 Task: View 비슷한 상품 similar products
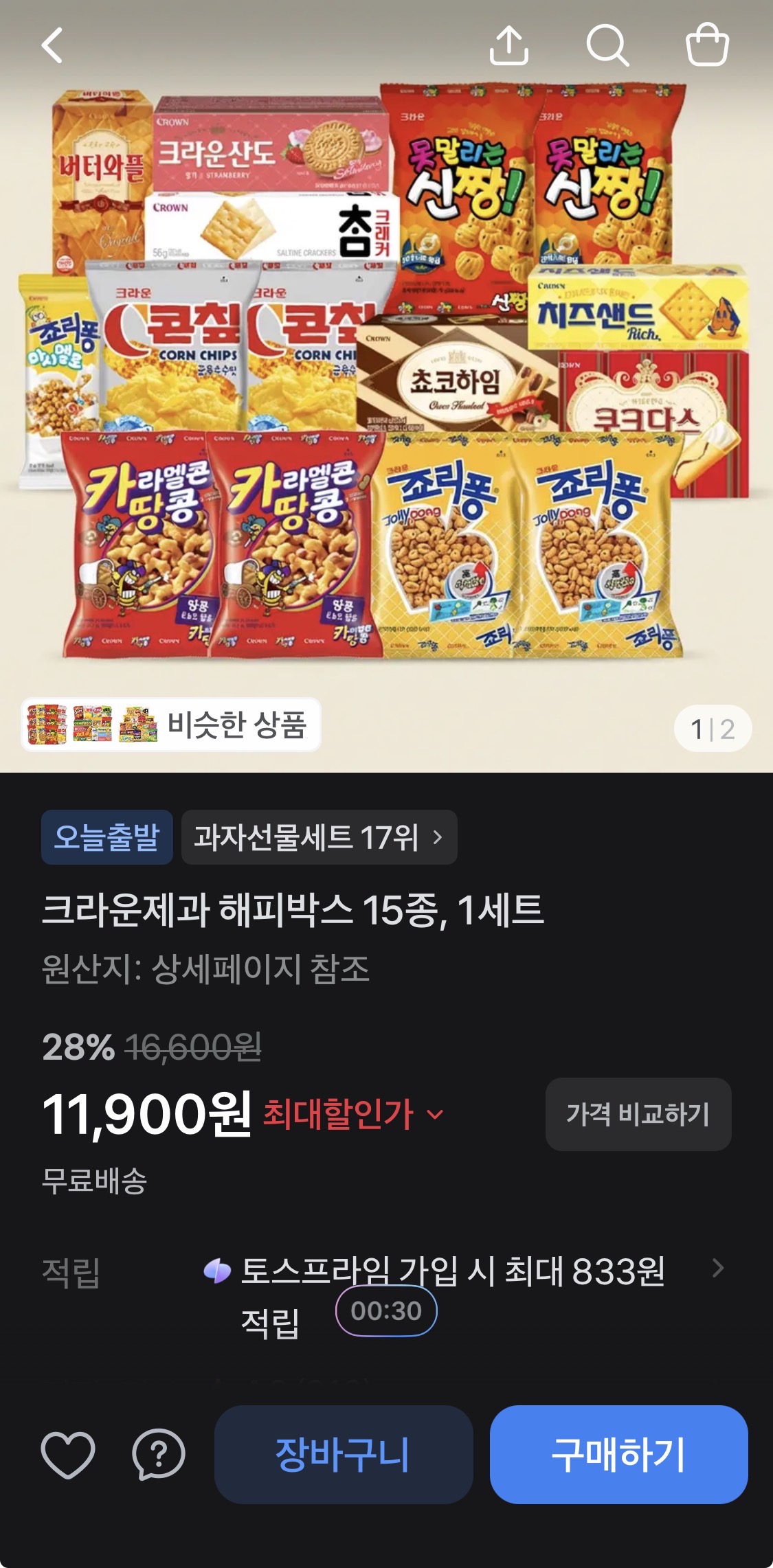point(171,725)
